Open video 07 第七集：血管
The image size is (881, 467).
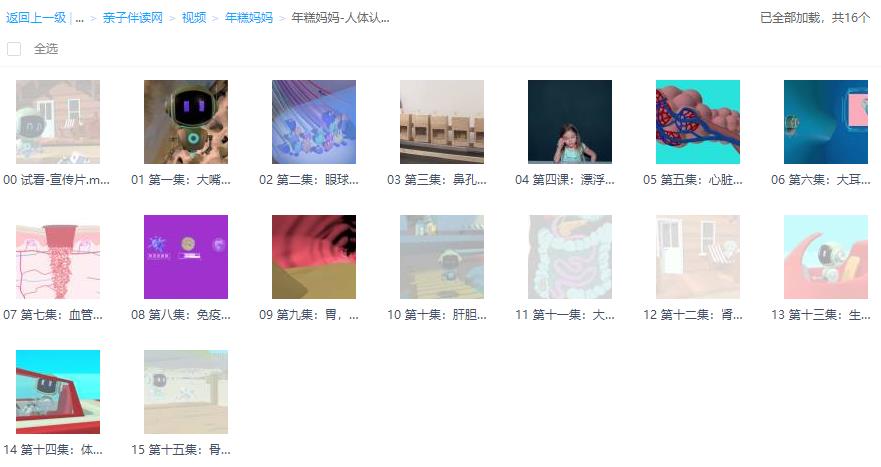pos(58,257)
